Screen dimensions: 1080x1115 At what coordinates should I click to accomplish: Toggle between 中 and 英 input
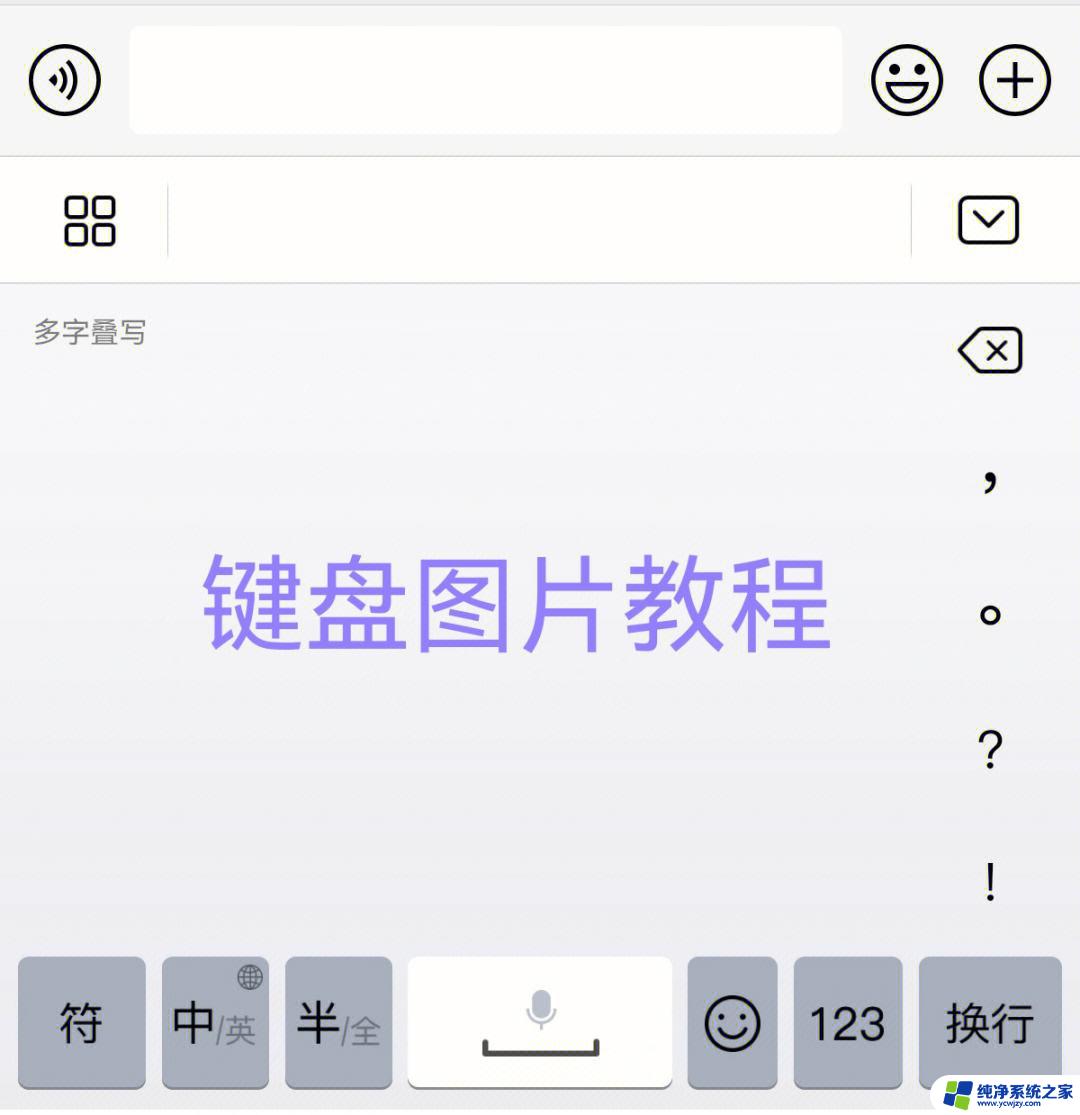pyautogui.click(x=215, y=1022)
